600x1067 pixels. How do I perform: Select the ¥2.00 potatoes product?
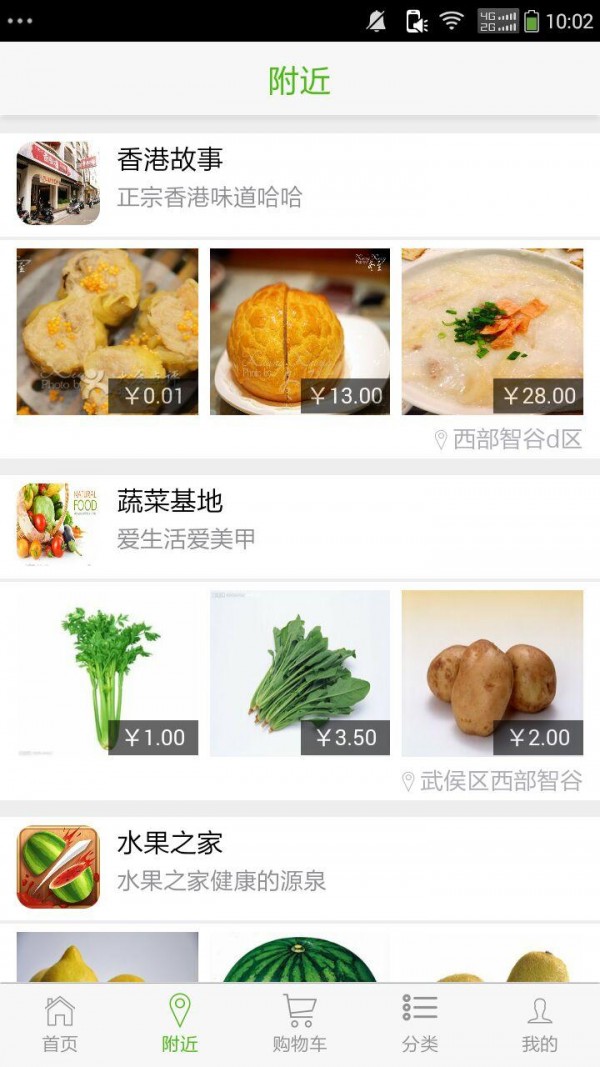pyautogui.click(x=492, y=673)
